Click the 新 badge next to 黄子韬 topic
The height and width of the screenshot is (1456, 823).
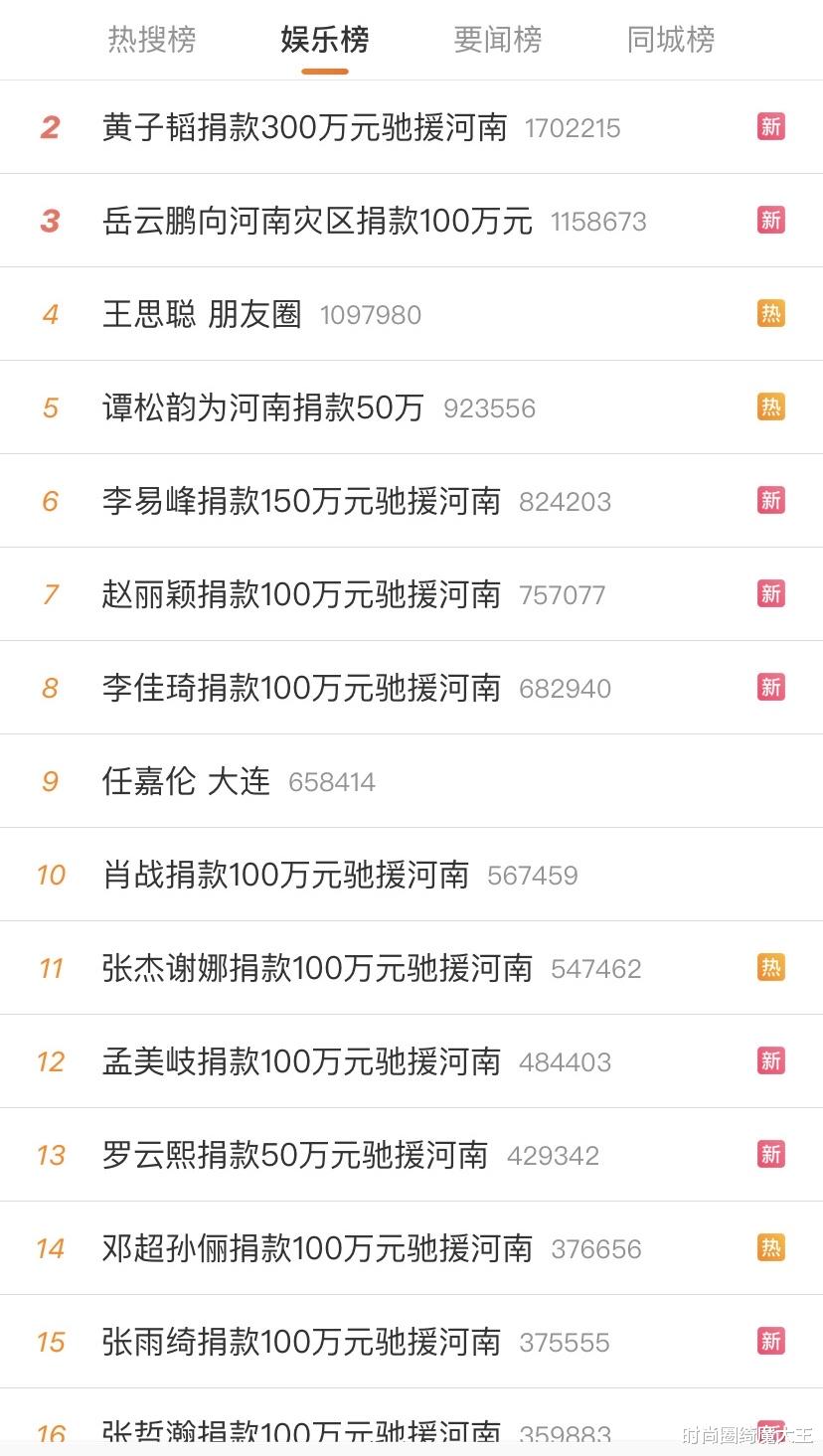(770, 126)
